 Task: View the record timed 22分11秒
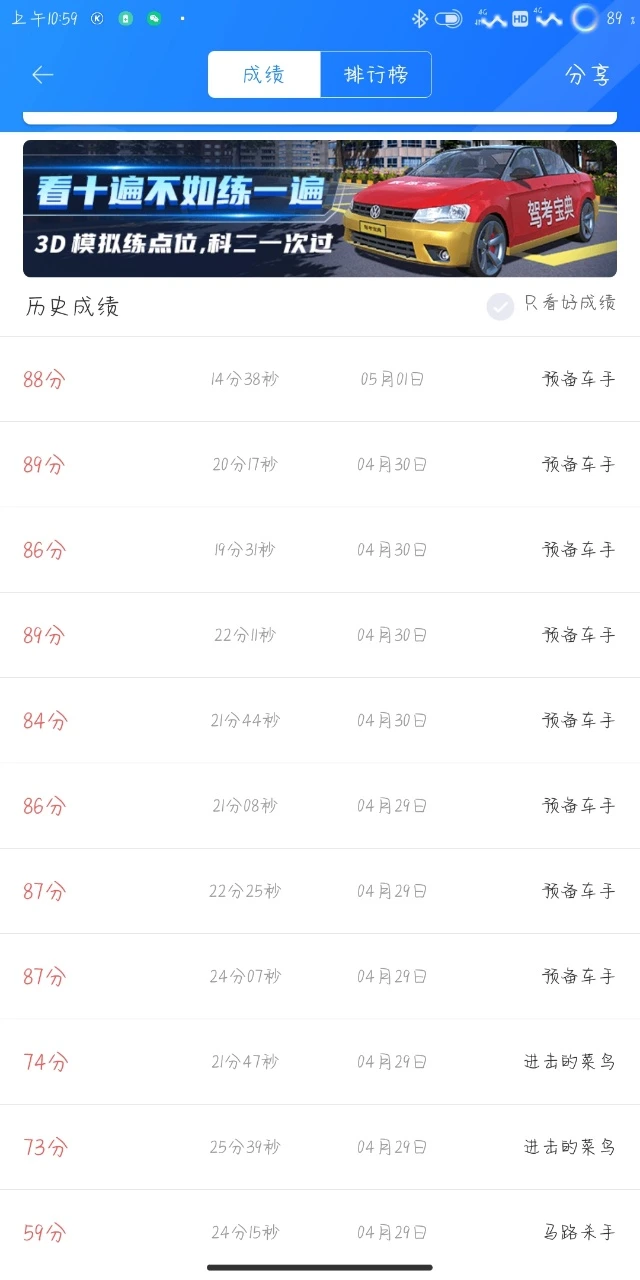pos(320,635)
